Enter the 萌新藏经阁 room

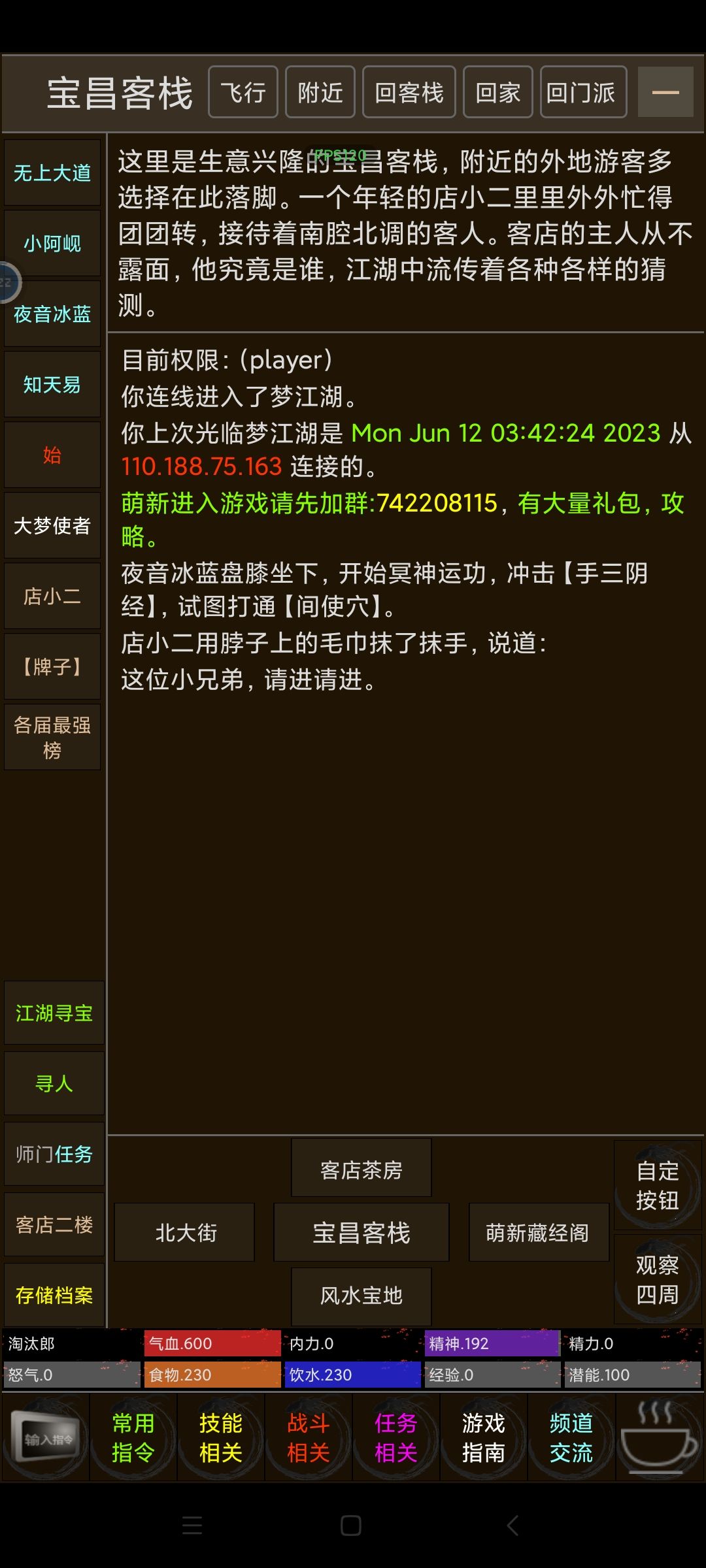[539, 1232]
